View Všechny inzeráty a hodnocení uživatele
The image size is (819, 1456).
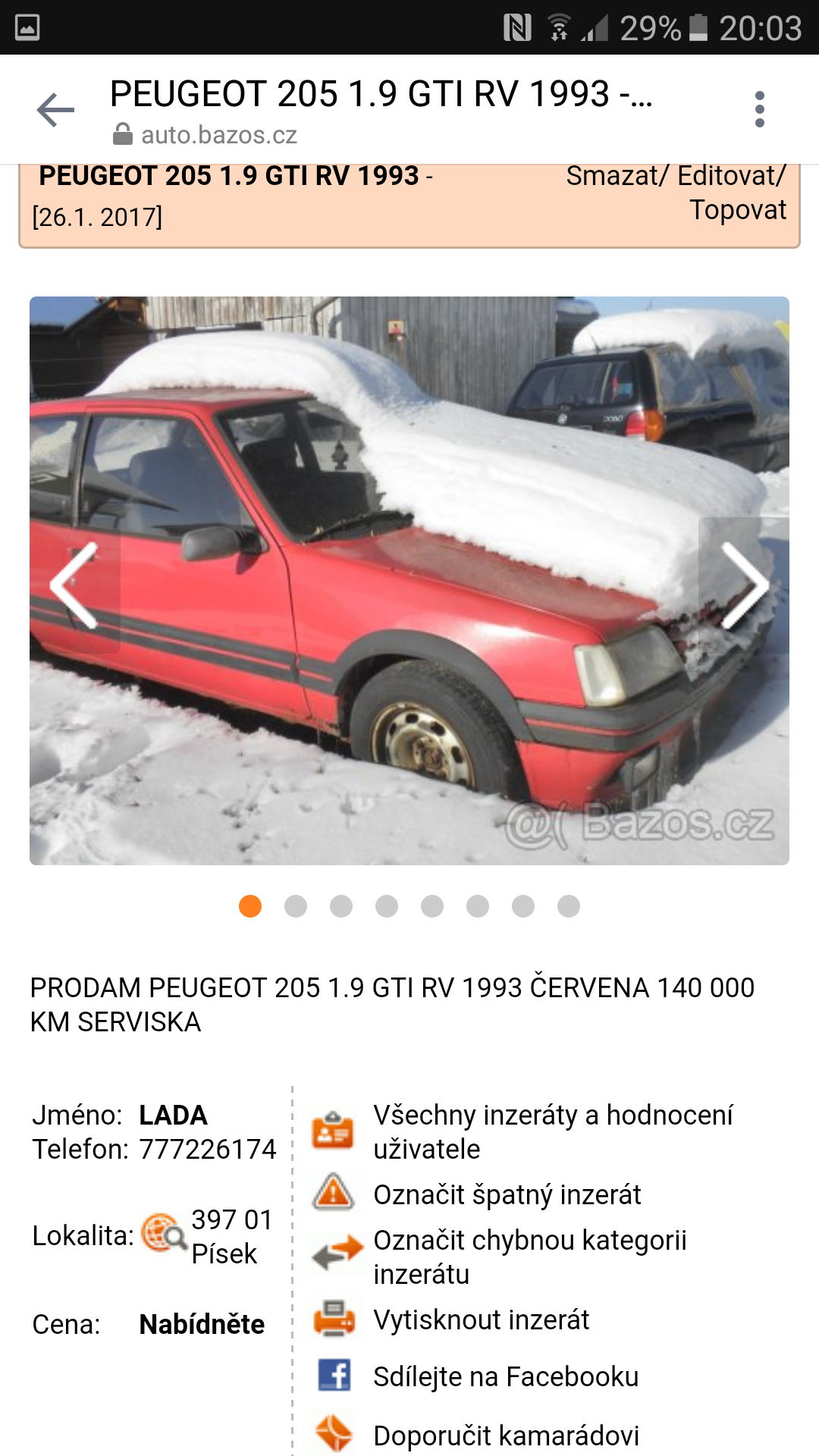[x=552, y=1131]
